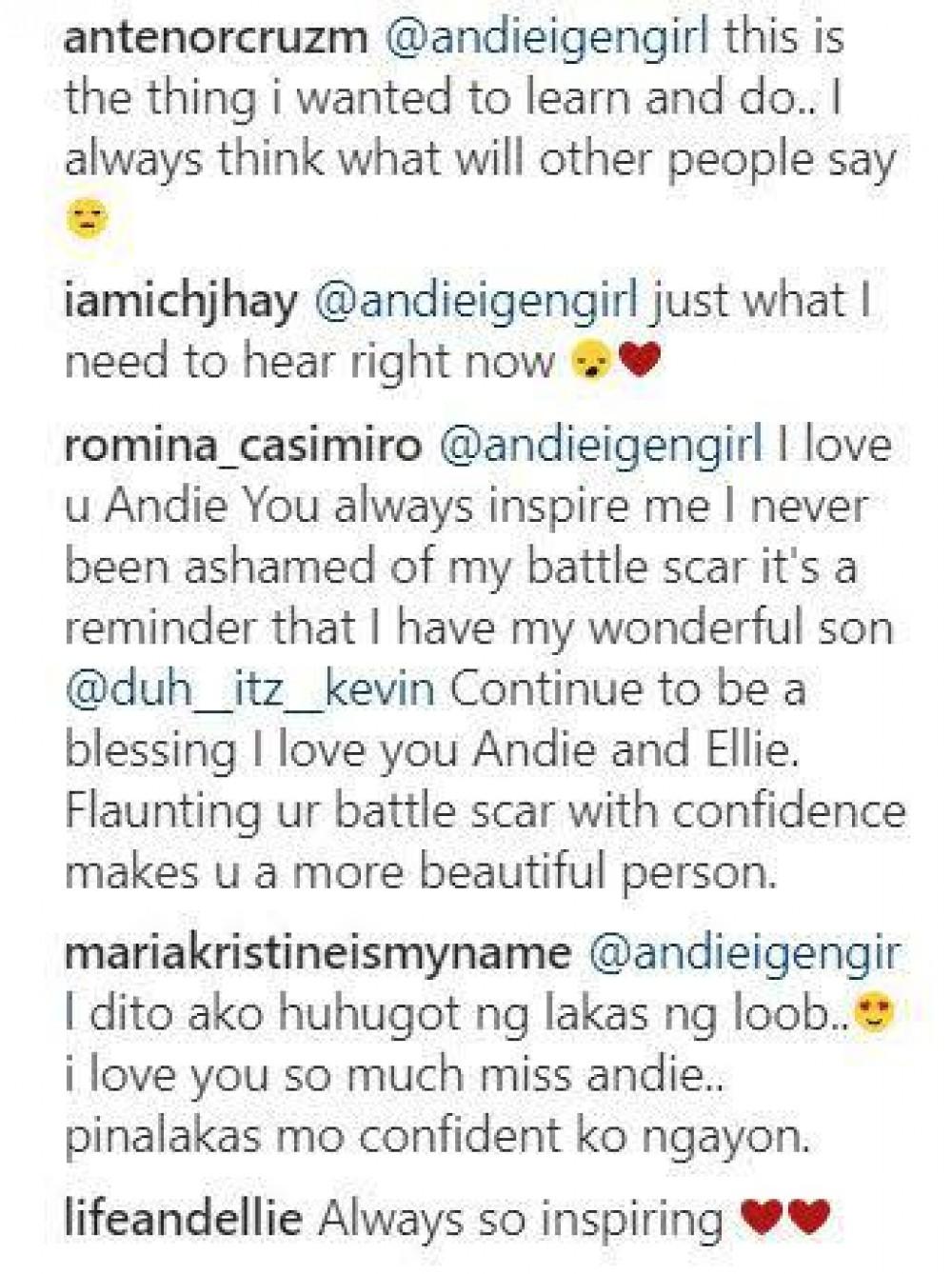
Task: Follow @andieigengirl mention in romina_casimiro's comment
Action: (x=599, y=447)
